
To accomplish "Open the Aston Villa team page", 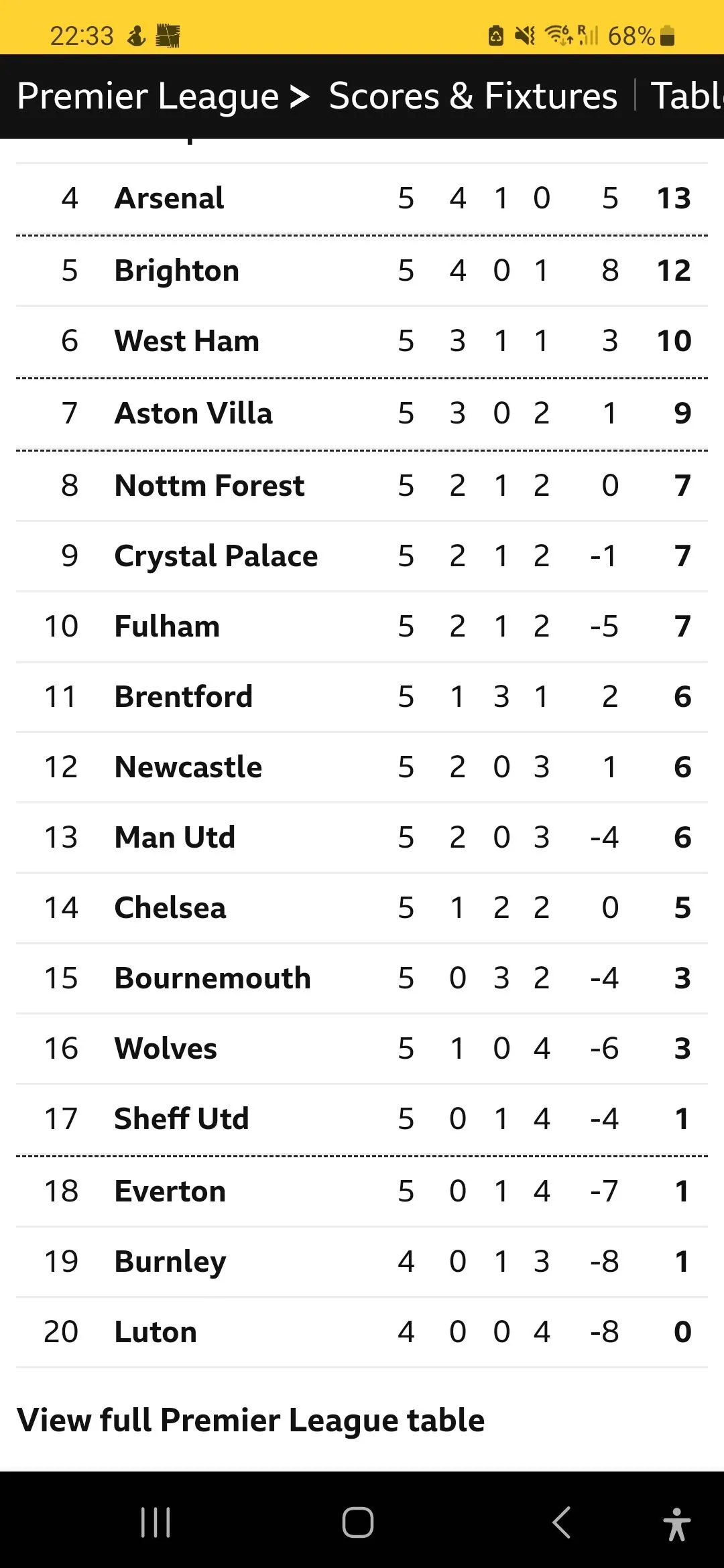I will tap(194, 413).
